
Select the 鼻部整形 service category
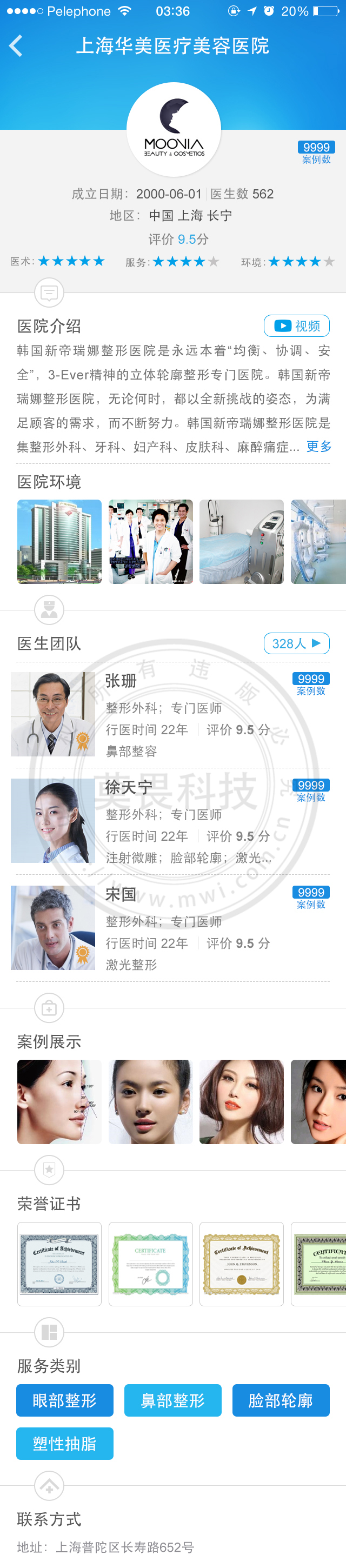coord(172,1400)
